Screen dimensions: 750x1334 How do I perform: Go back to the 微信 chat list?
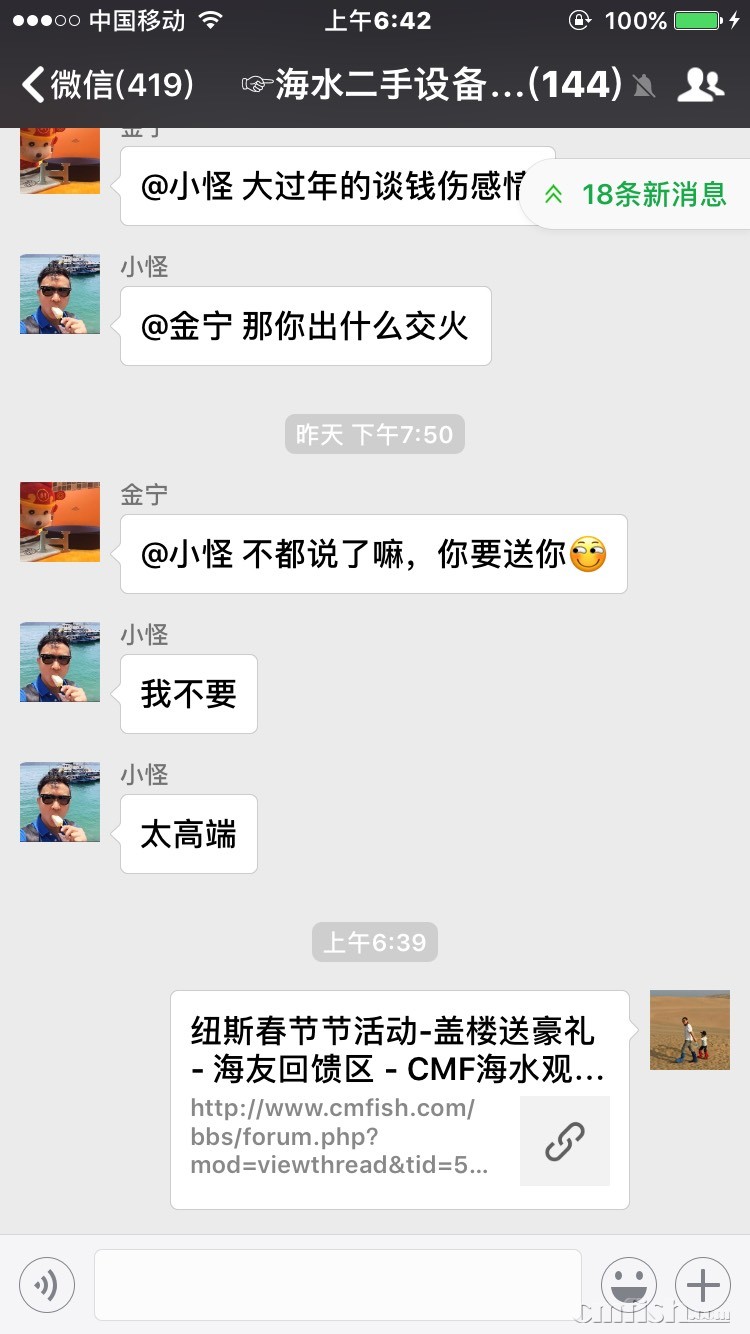(x=108, y=85)
